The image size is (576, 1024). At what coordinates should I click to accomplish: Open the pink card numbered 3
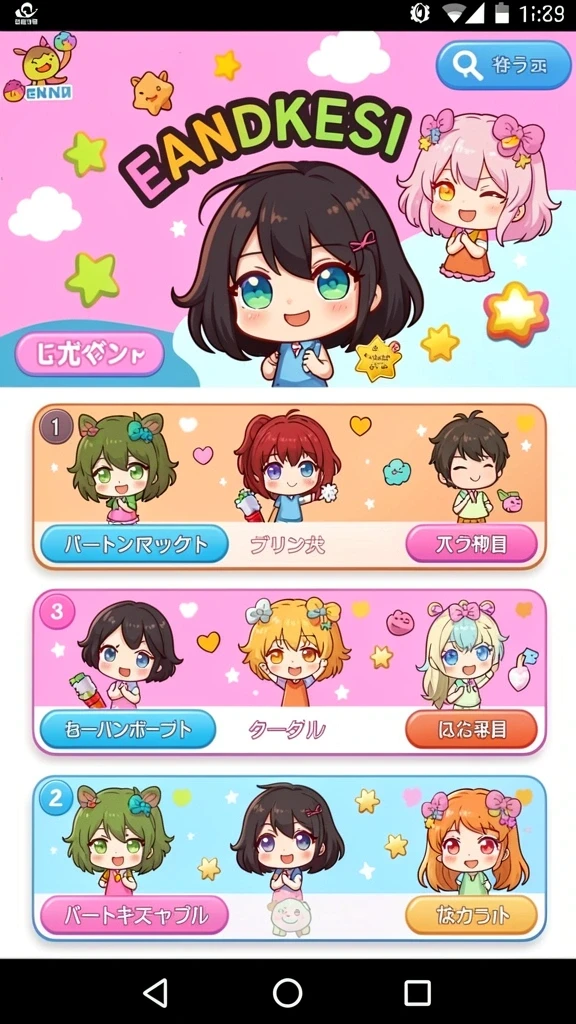(x=289, y=673)
